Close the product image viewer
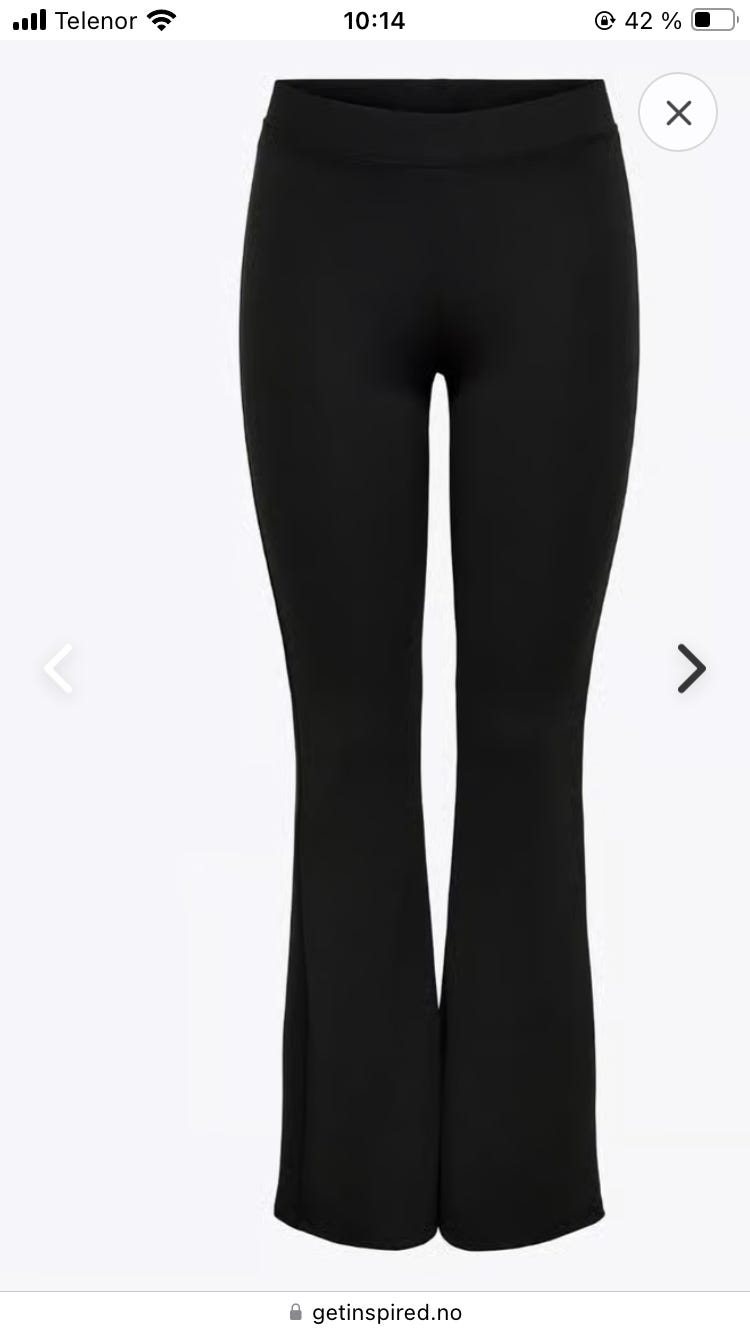This screenshot has width=750, height=1334. 678,113
